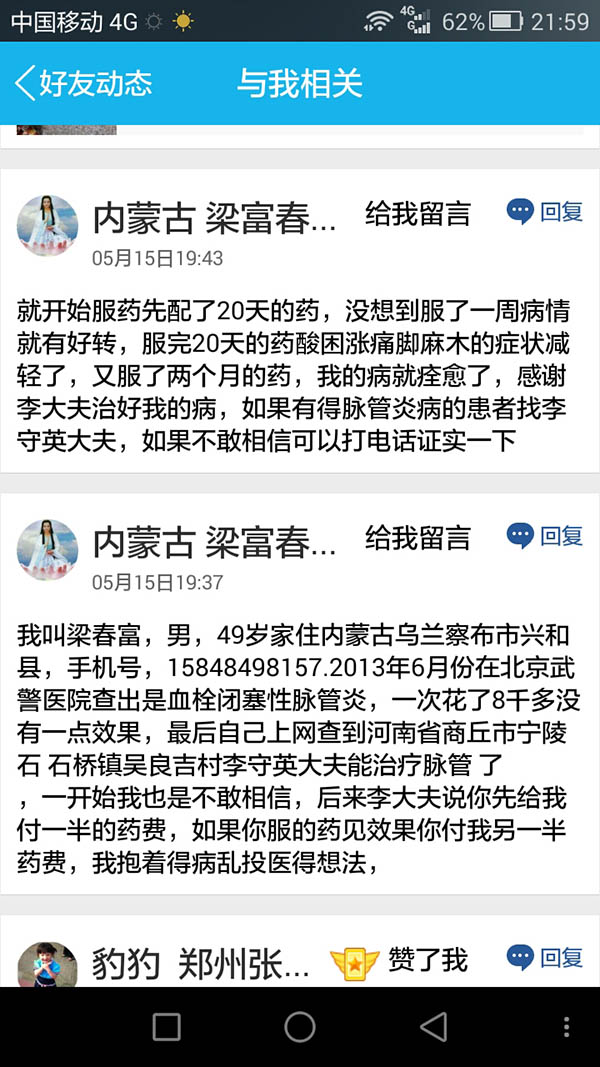Open 豹豹 郑州张's profile avatar

pyautogui.click(x=47, y=965)
